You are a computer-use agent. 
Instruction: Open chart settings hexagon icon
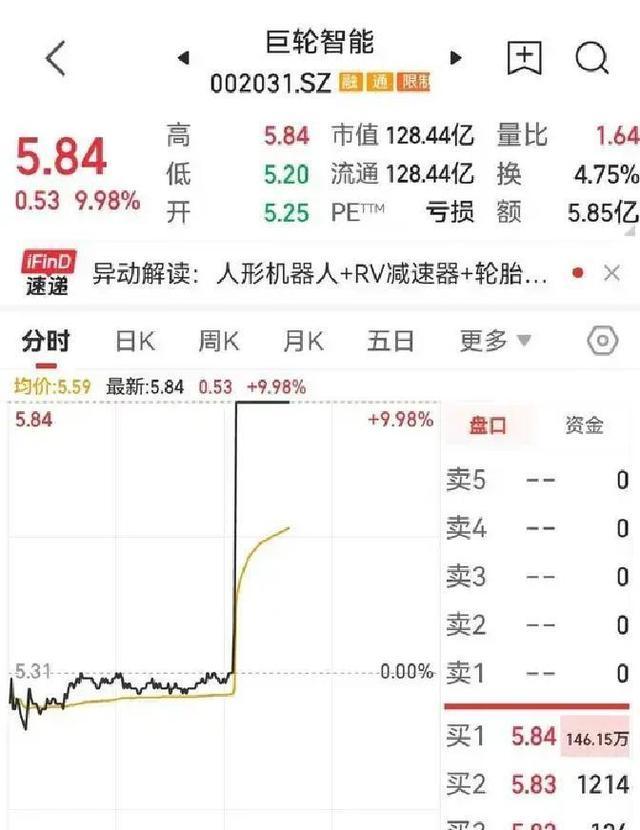[x=602, y=340]
